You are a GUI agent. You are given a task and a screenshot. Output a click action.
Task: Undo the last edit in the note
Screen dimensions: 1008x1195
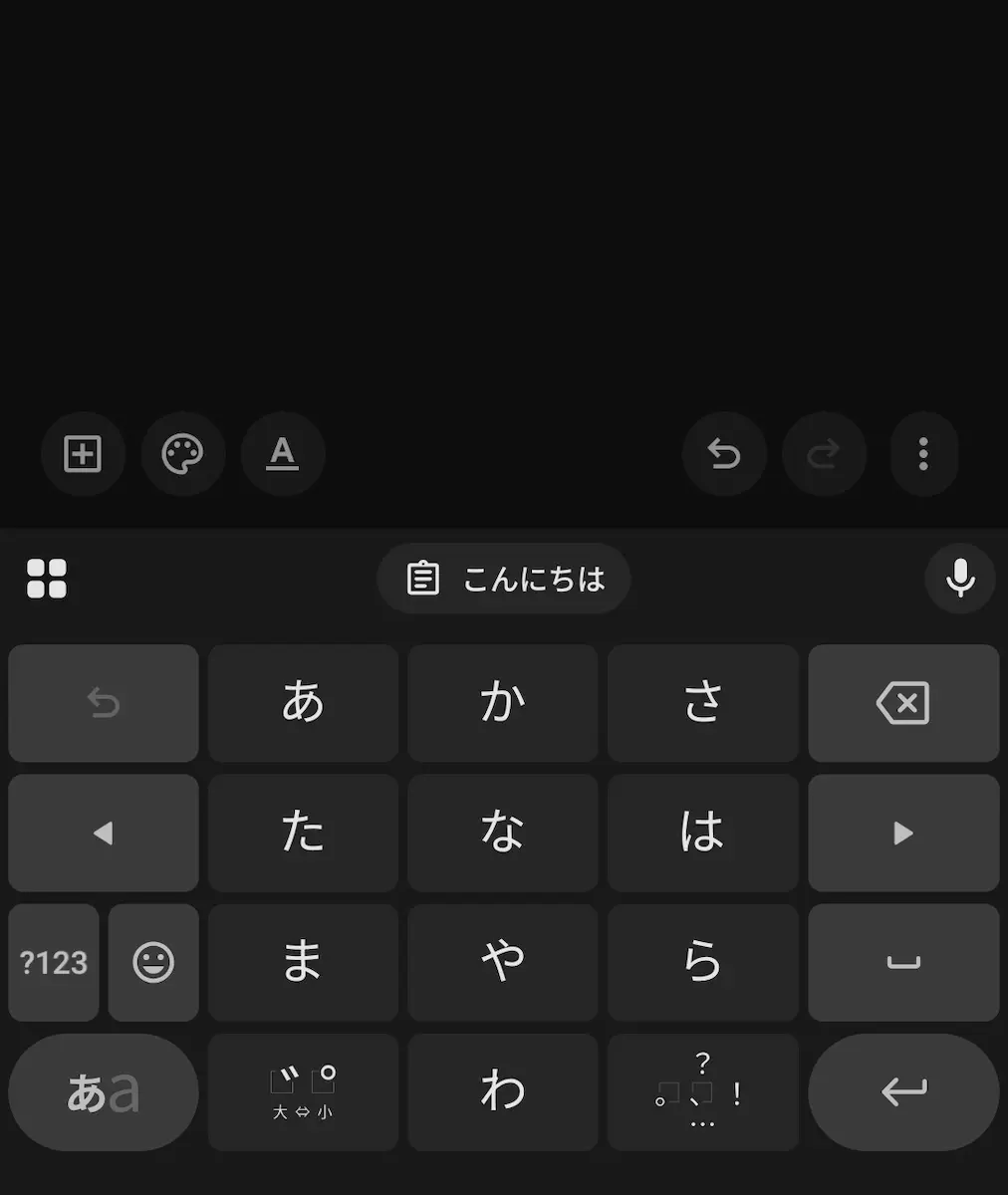point(724,454)
